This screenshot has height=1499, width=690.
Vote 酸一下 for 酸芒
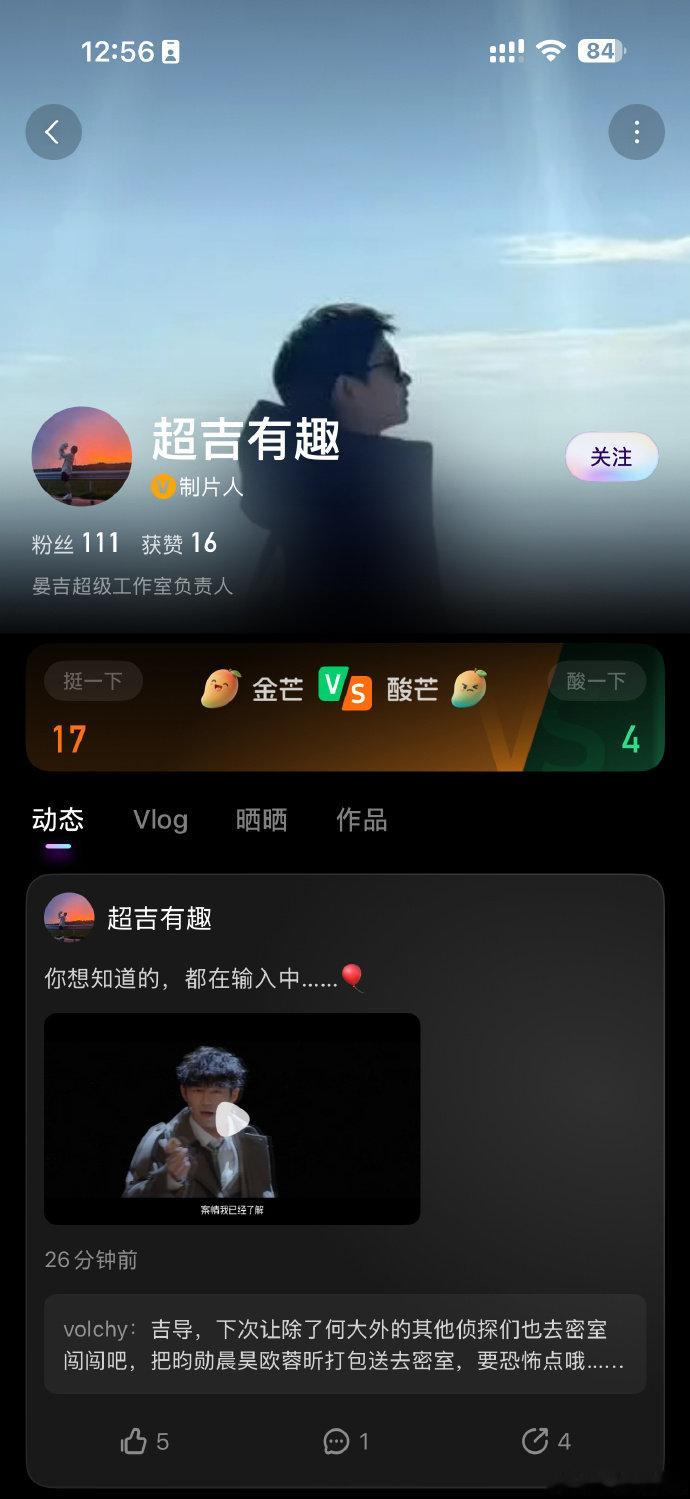pos(596,681)
